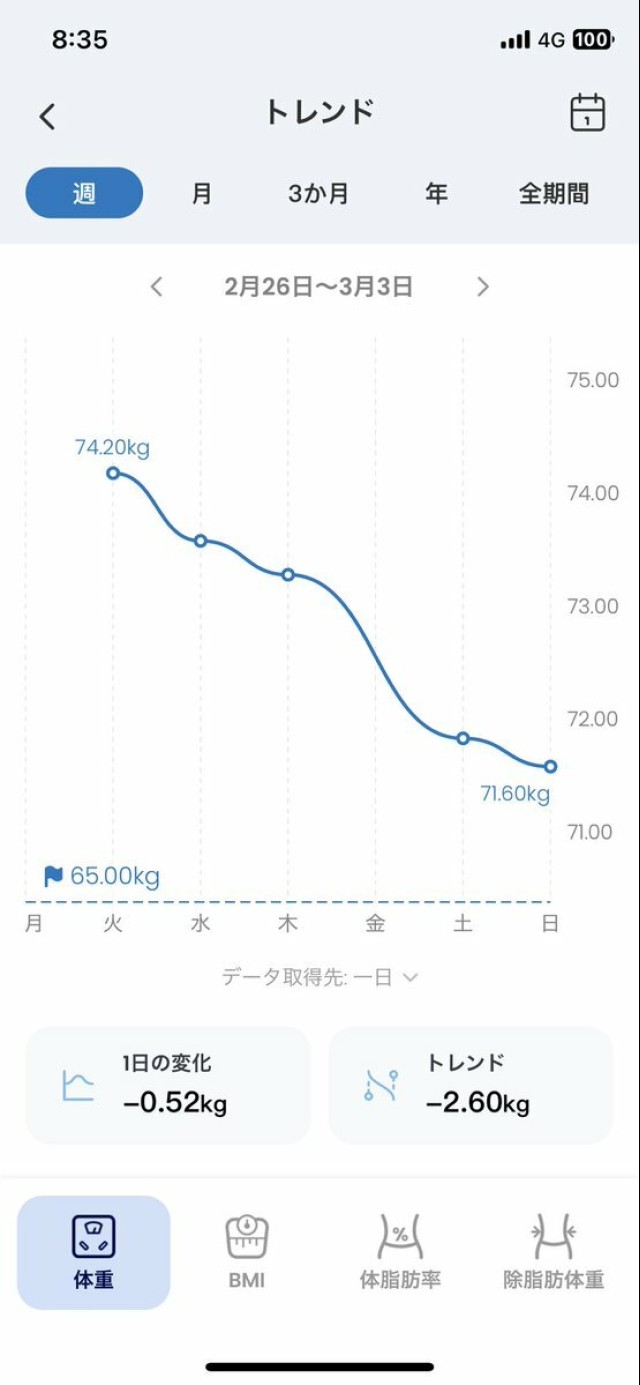The height and width of the screenshot is (1385, 640).
Task: Switch to the 月 time range
Action: click(202, 193)
